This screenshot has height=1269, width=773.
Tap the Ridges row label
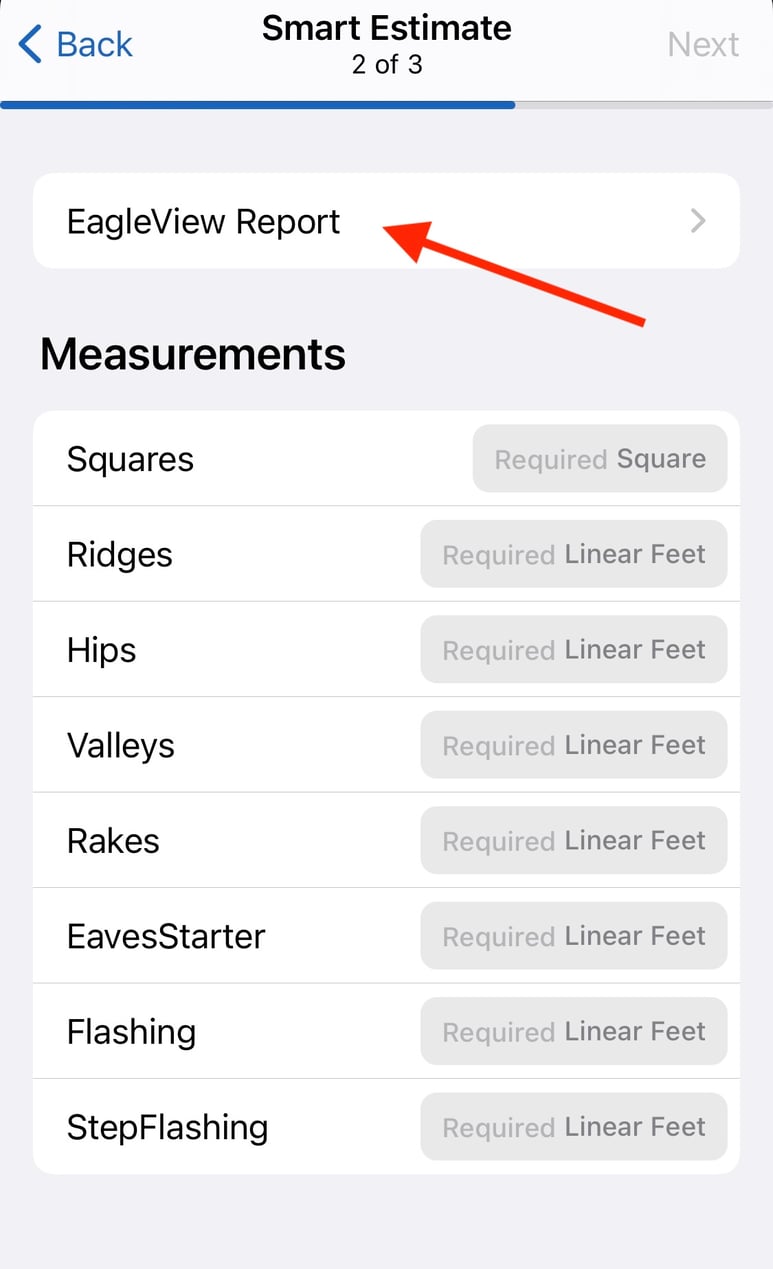click(x=119, y=553)
